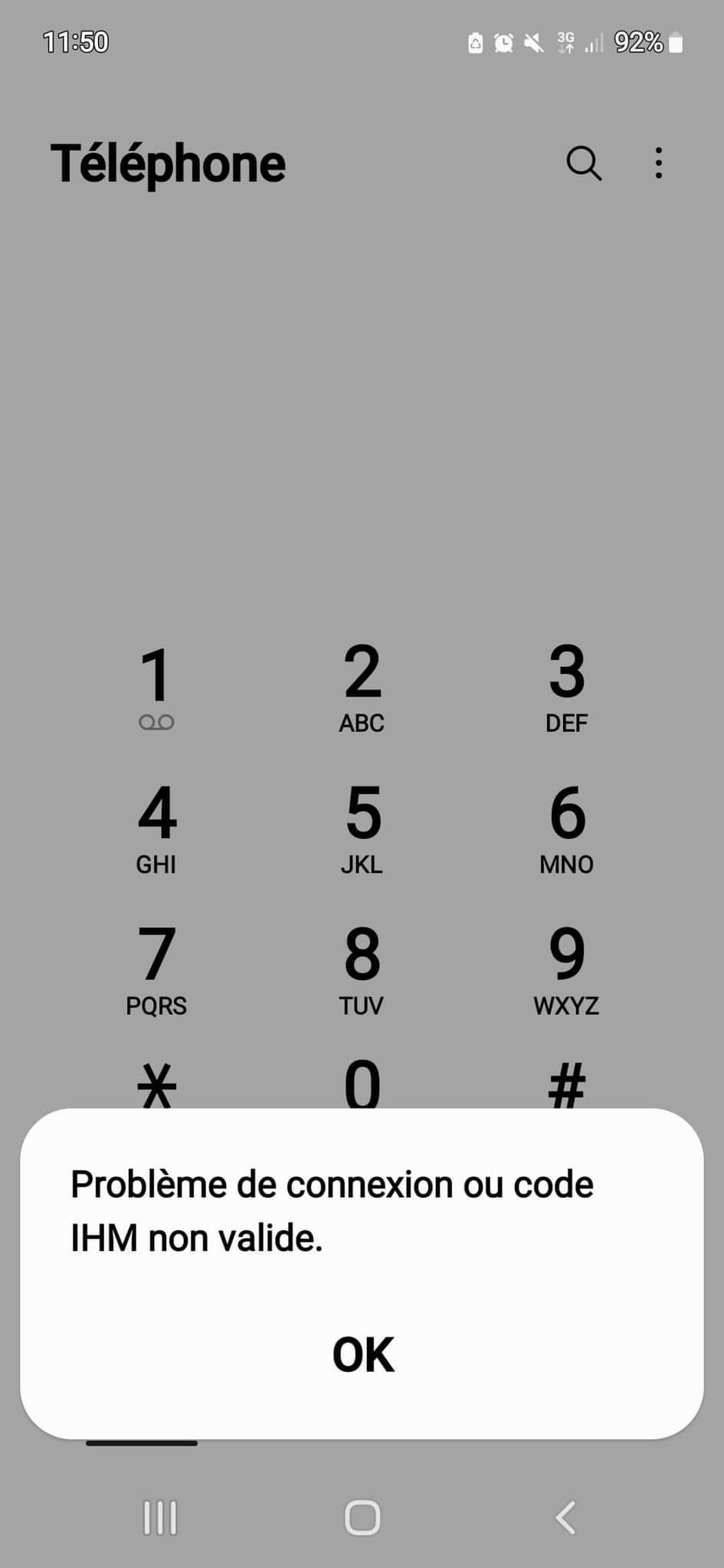The image size is (724, 1568).
Task: Return to the home screen
Action: click(362, 1517)
